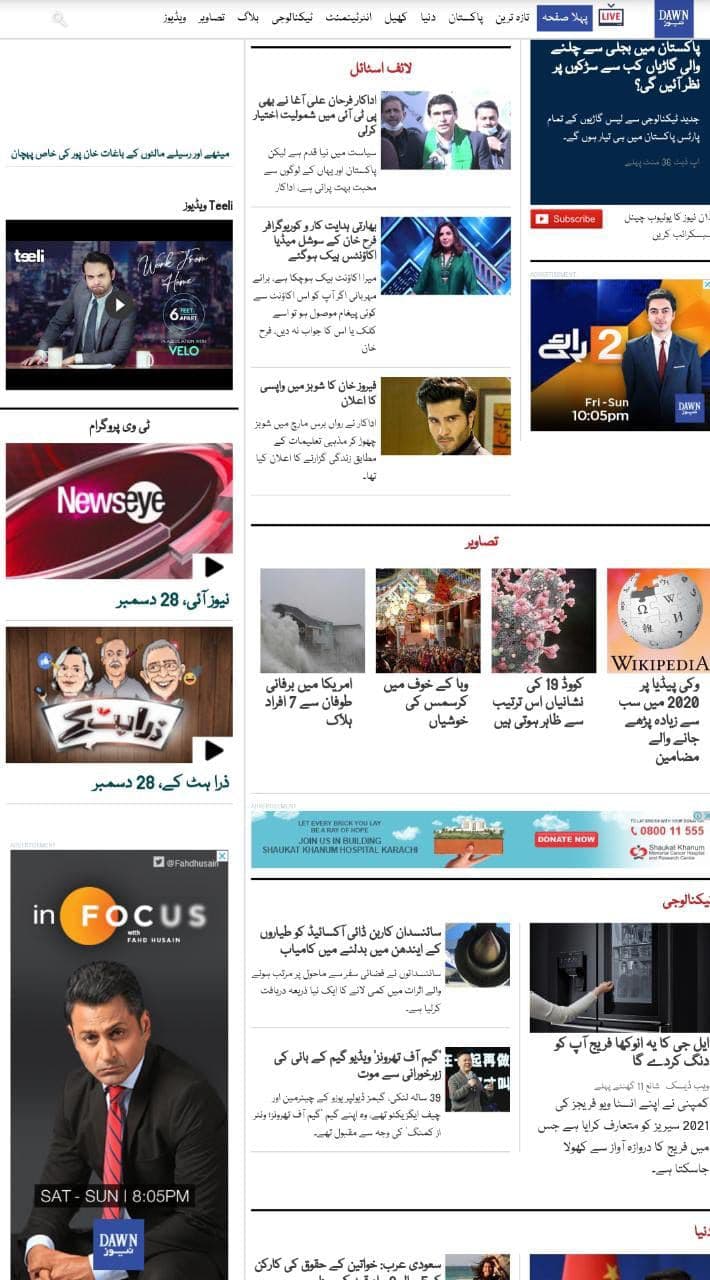This screenshot has height=1280, width=710.
Task: Open the ویڈیوز videos tab
Action: [175, 18]
